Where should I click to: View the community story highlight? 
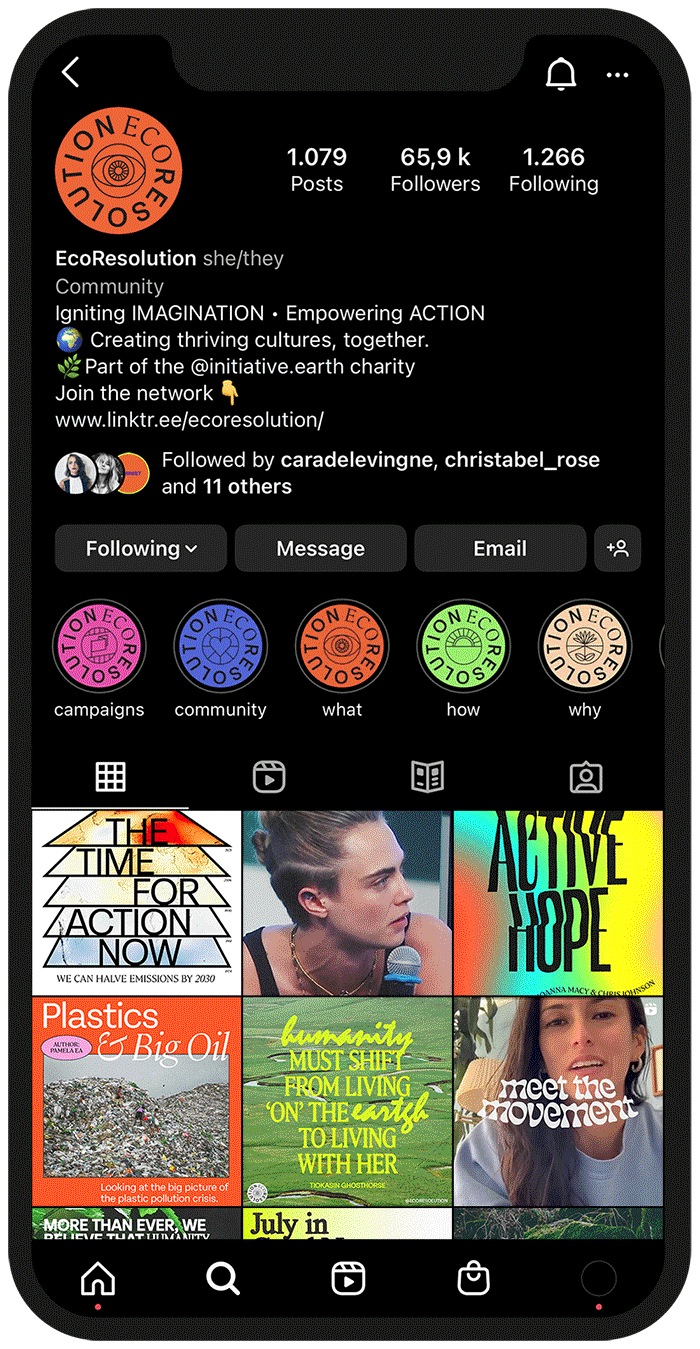coord(220,646)
